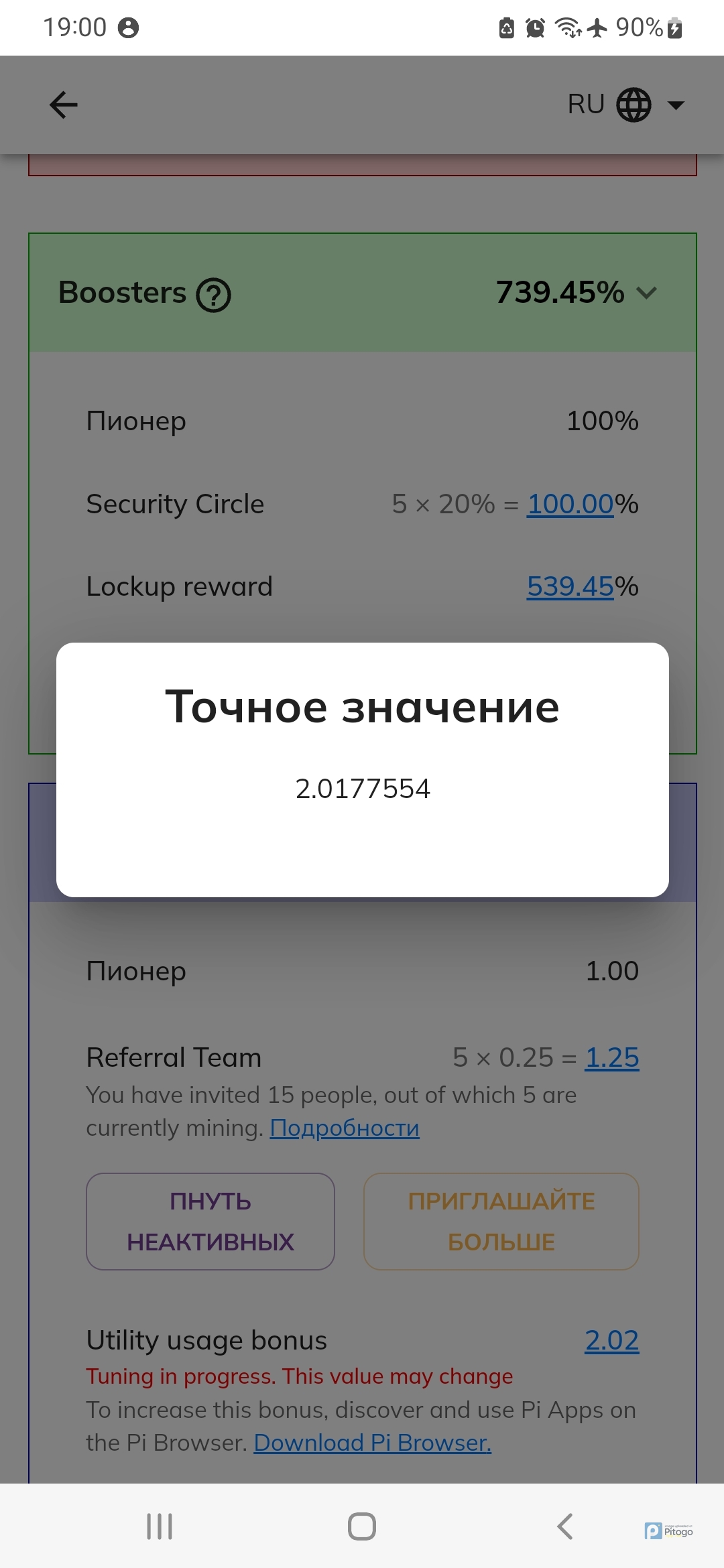724x1568 pixels.
Task: Tap the ПНУТЬ НЕАКТИВНЫХ button
Action: pyautogui.click(x=210, y=1222)
